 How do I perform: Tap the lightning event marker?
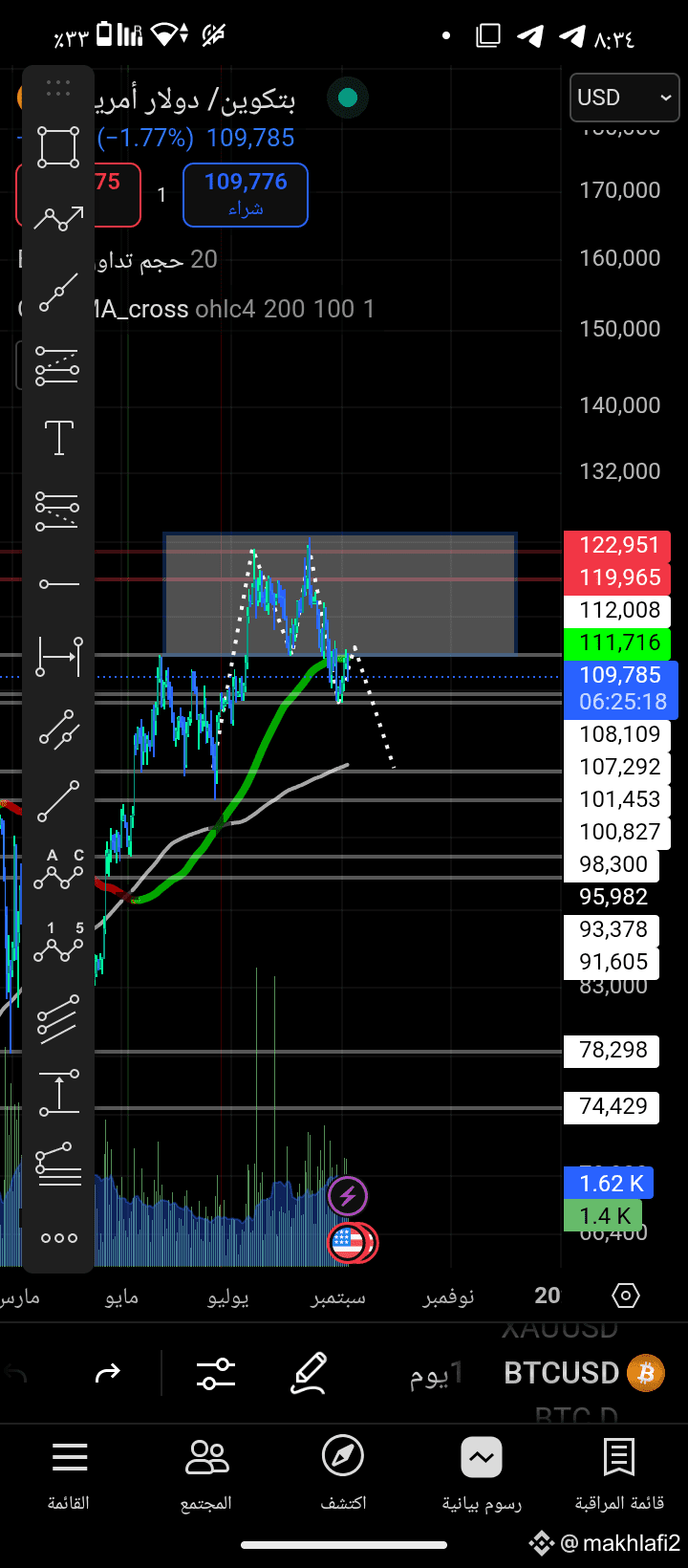pyautogui.click(x=348, y=1195)
